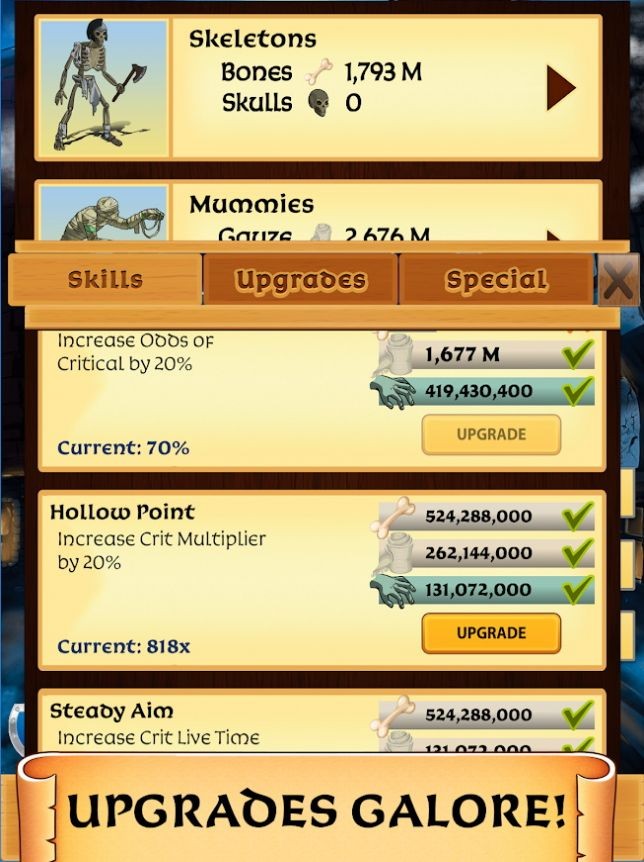Upgrade the Odds of Critical skill

click(x=491, y=435)
